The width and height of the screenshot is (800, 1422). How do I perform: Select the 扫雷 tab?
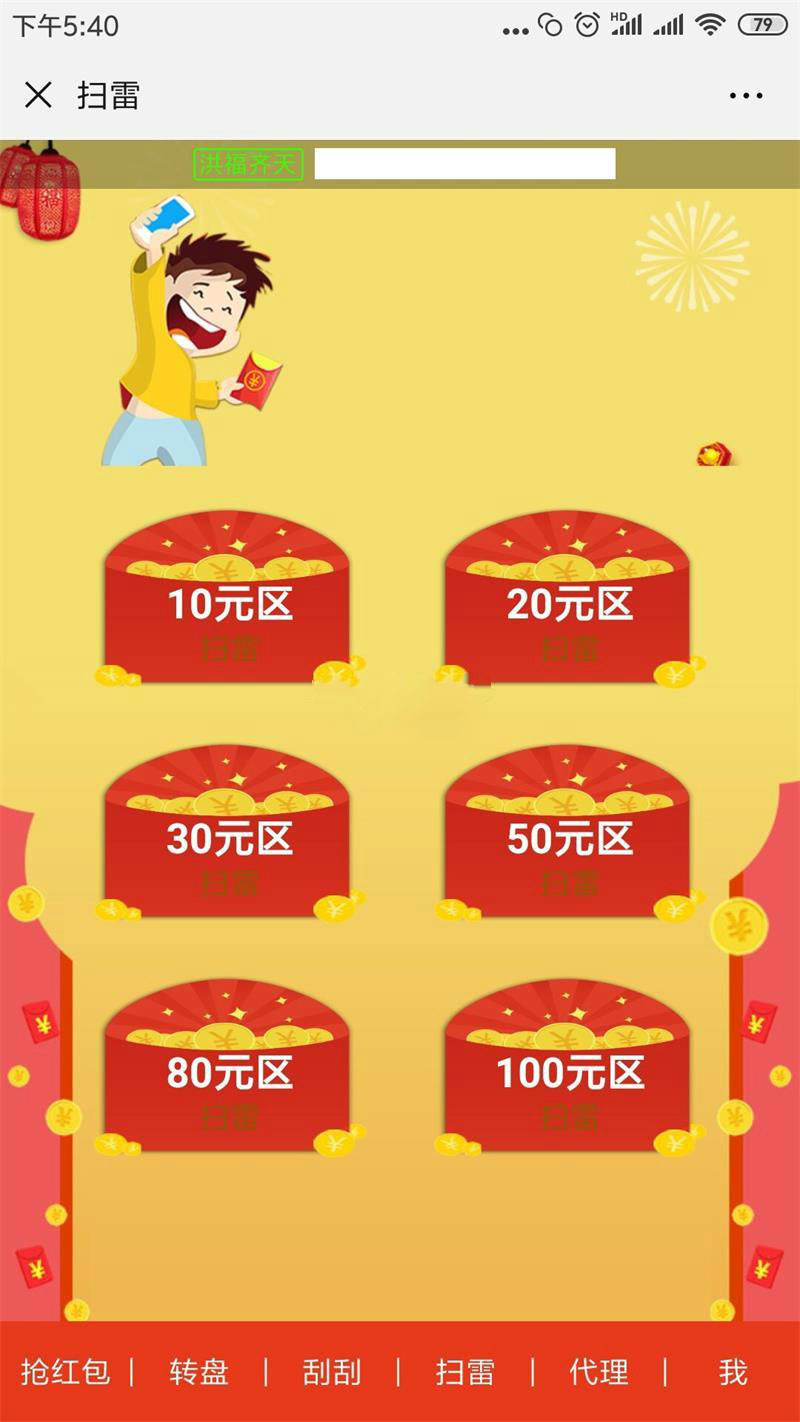465,1372
